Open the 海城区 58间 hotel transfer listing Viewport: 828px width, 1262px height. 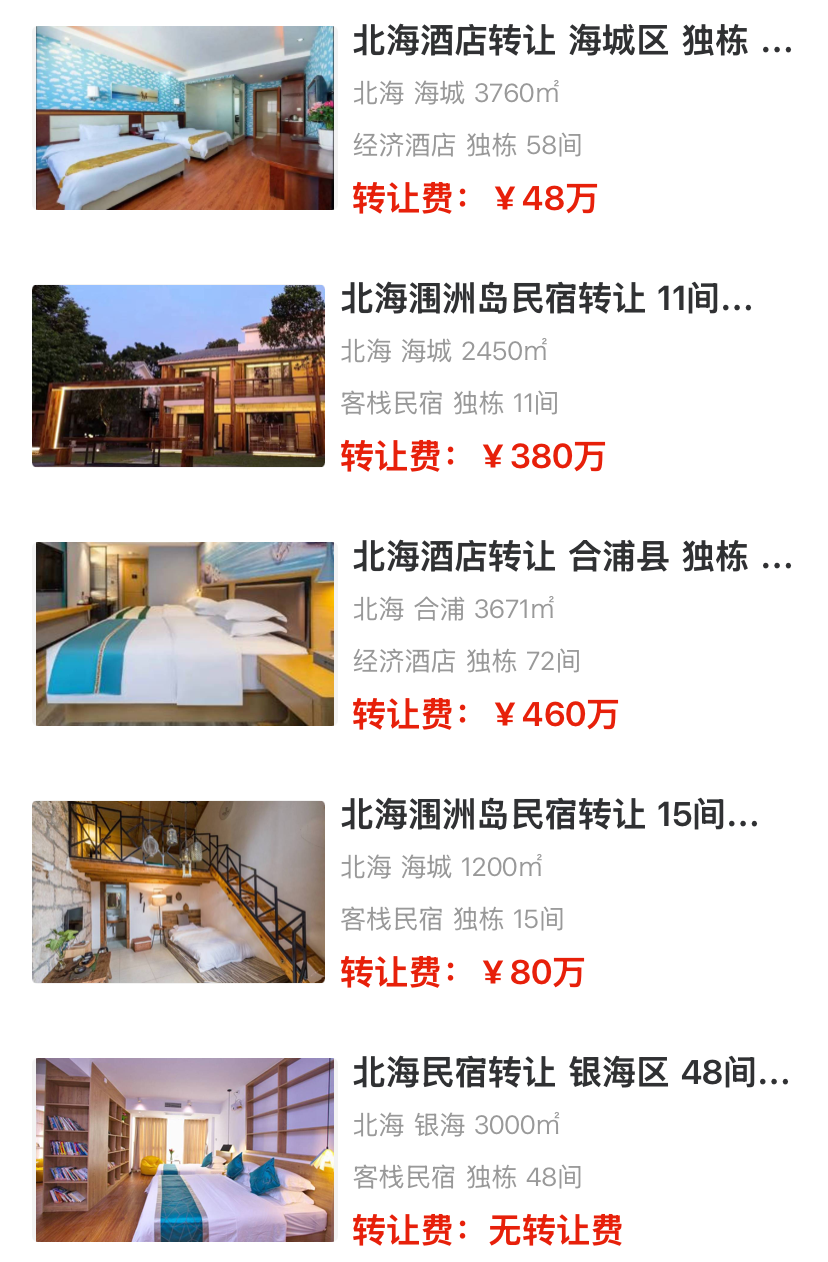tap(570, 44)
